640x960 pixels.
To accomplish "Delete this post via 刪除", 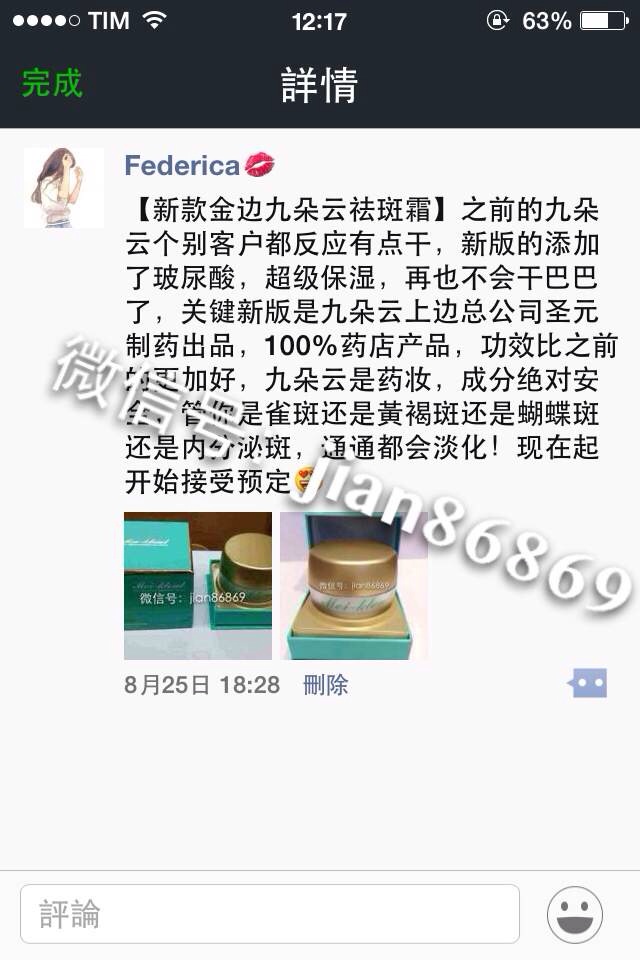I will coord(325,685).
